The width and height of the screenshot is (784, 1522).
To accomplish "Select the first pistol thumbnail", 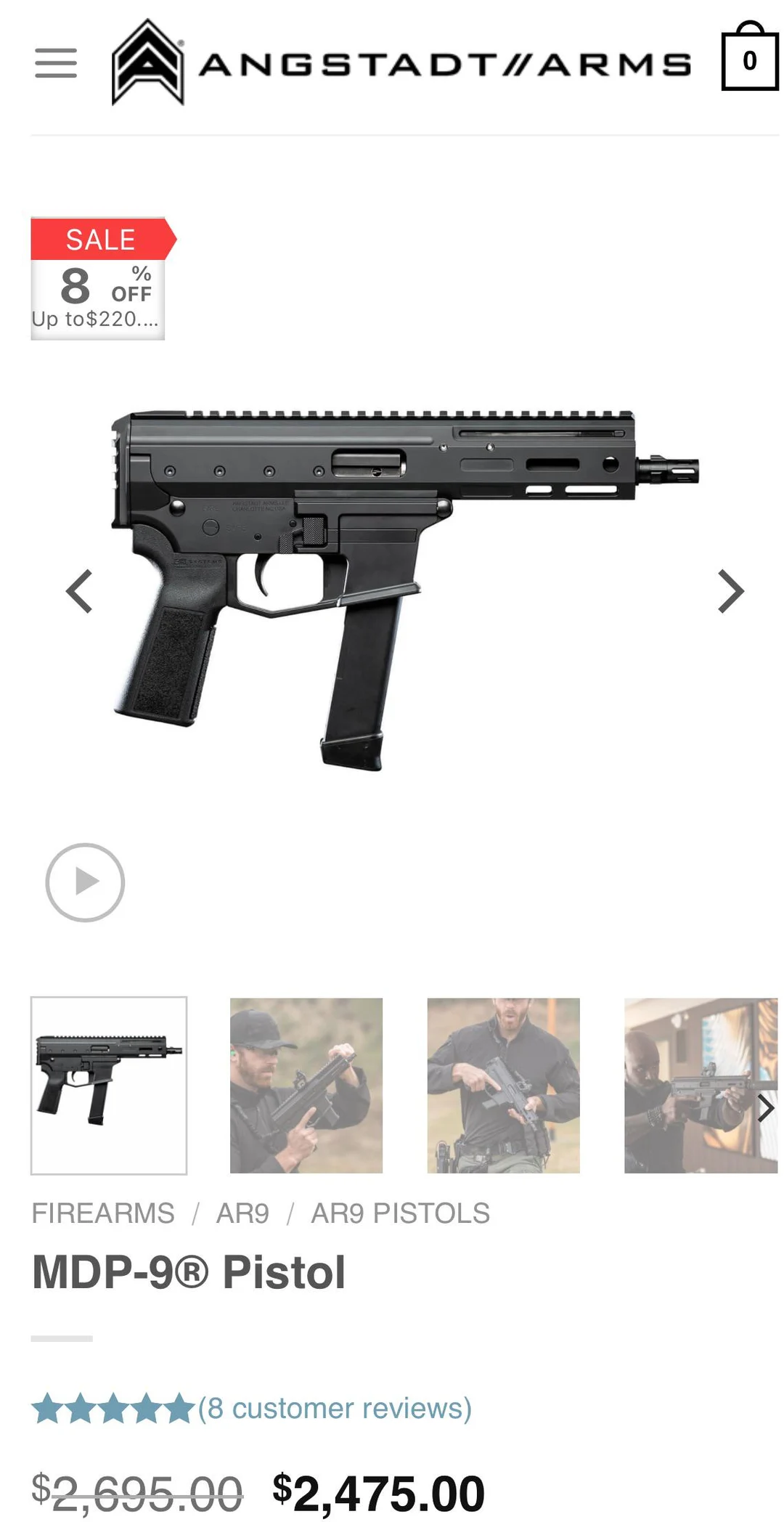I will click(109, 1085).
